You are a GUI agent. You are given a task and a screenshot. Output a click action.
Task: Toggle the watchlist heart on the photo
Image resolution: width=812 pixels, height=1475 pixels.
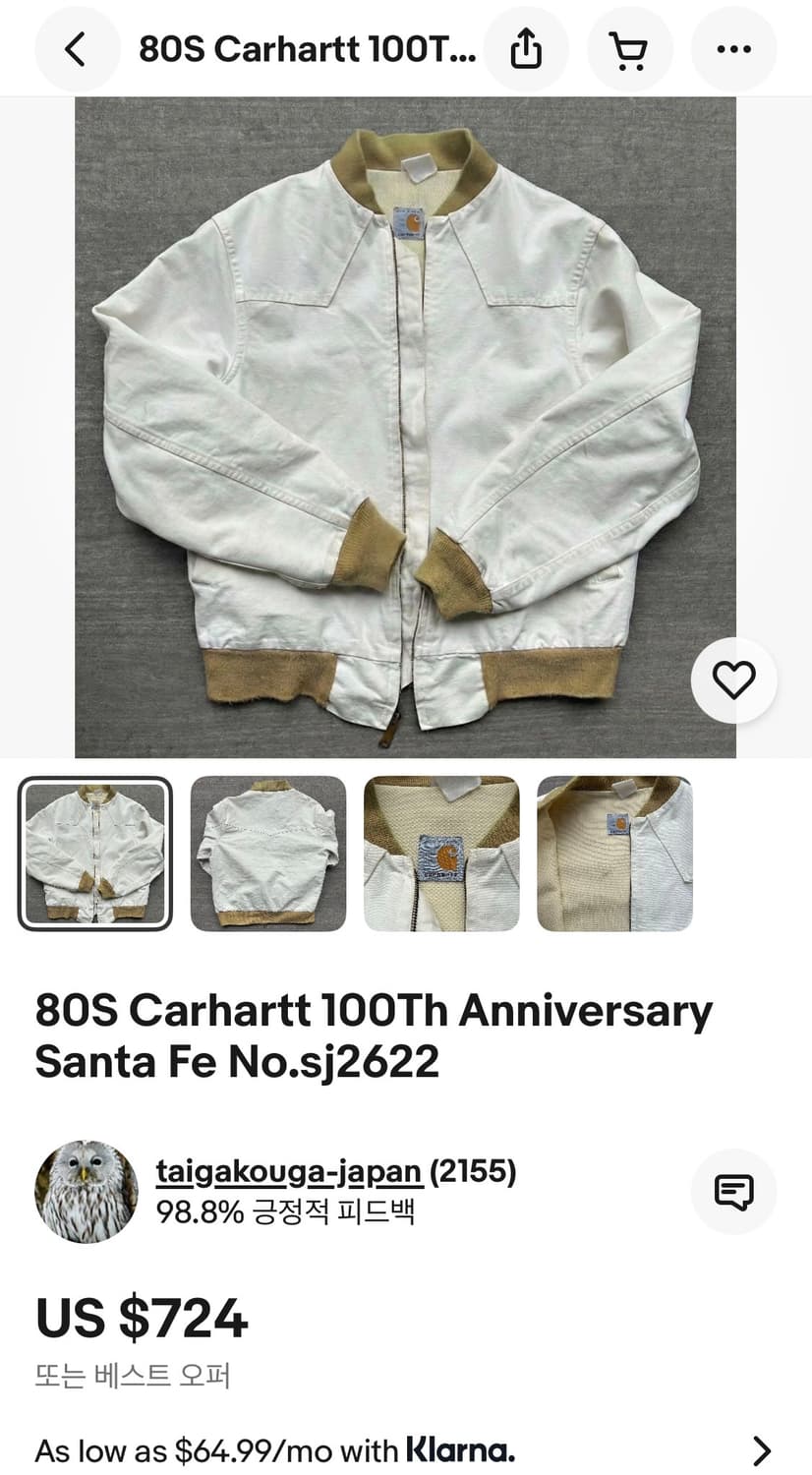(734, 679)
